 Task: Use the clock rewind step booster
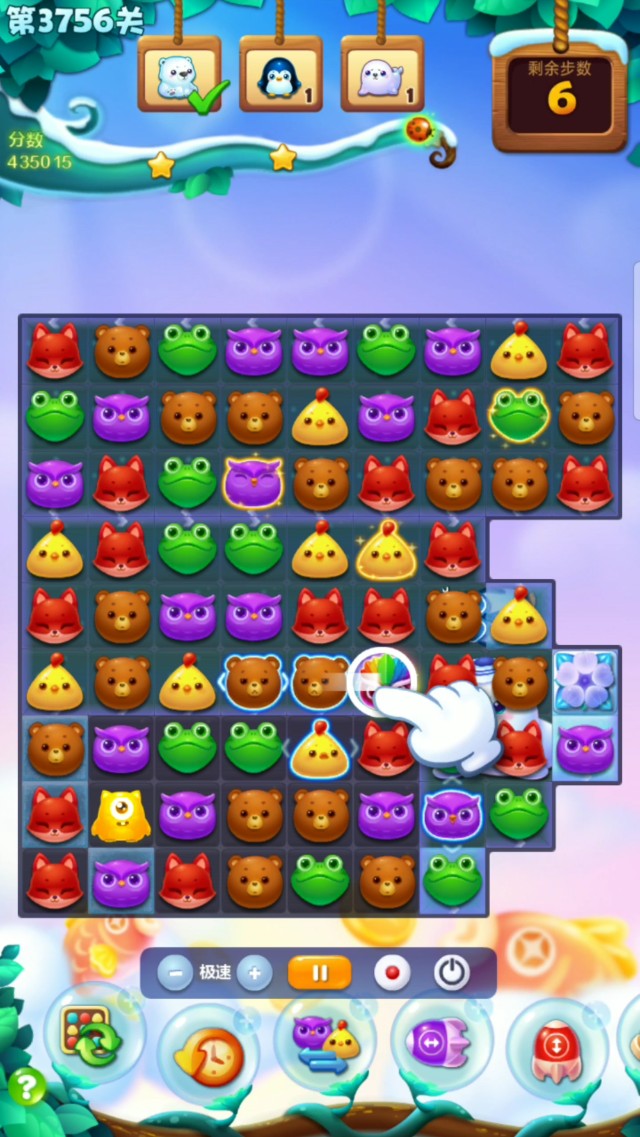click(208, 1052)
